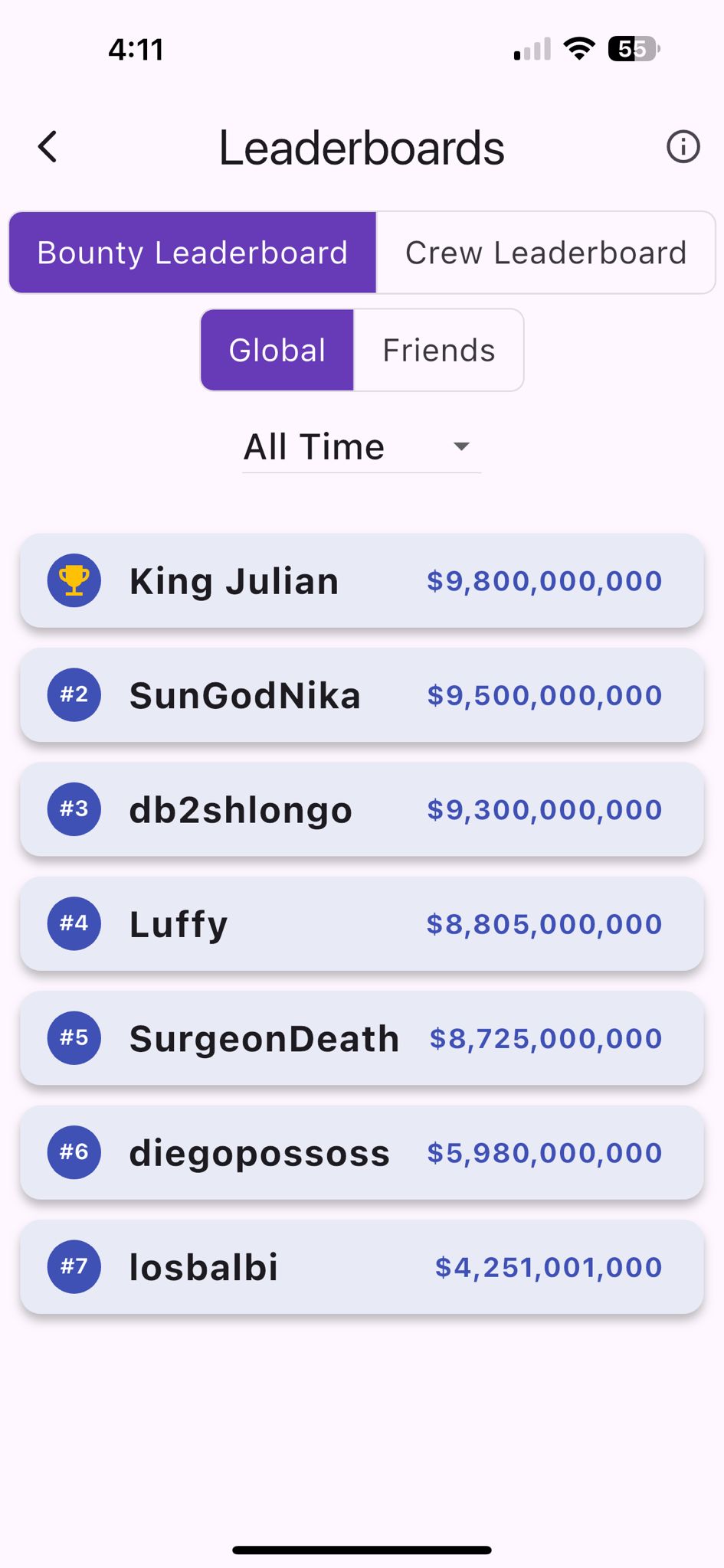The image size is (724, 1568).
Task: Switch to the Bounty Leaderboard tab
Action: click(x=192, y=252)
